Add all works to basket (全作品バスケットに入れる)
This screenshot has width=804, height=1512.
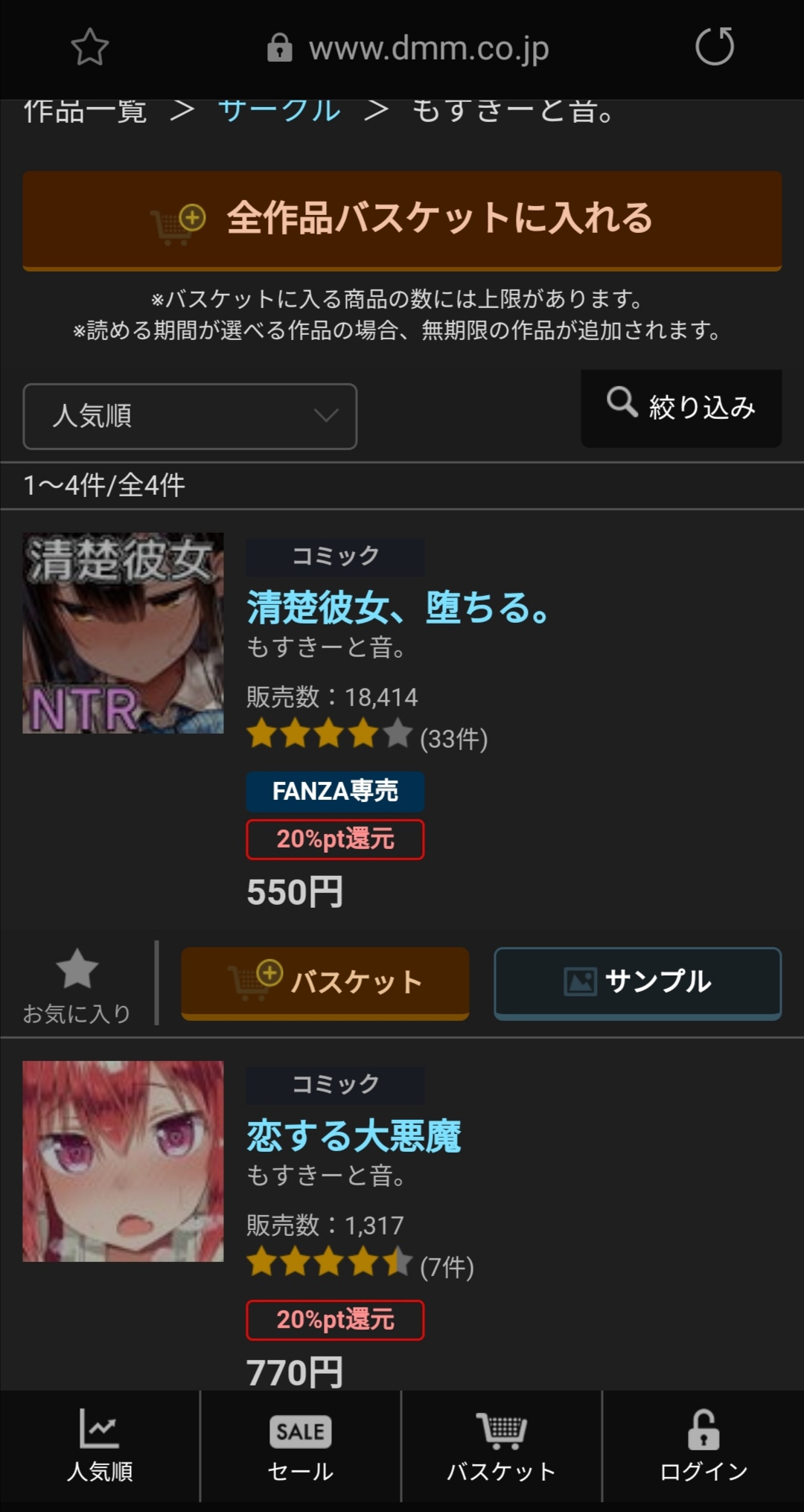click(402, 220)
